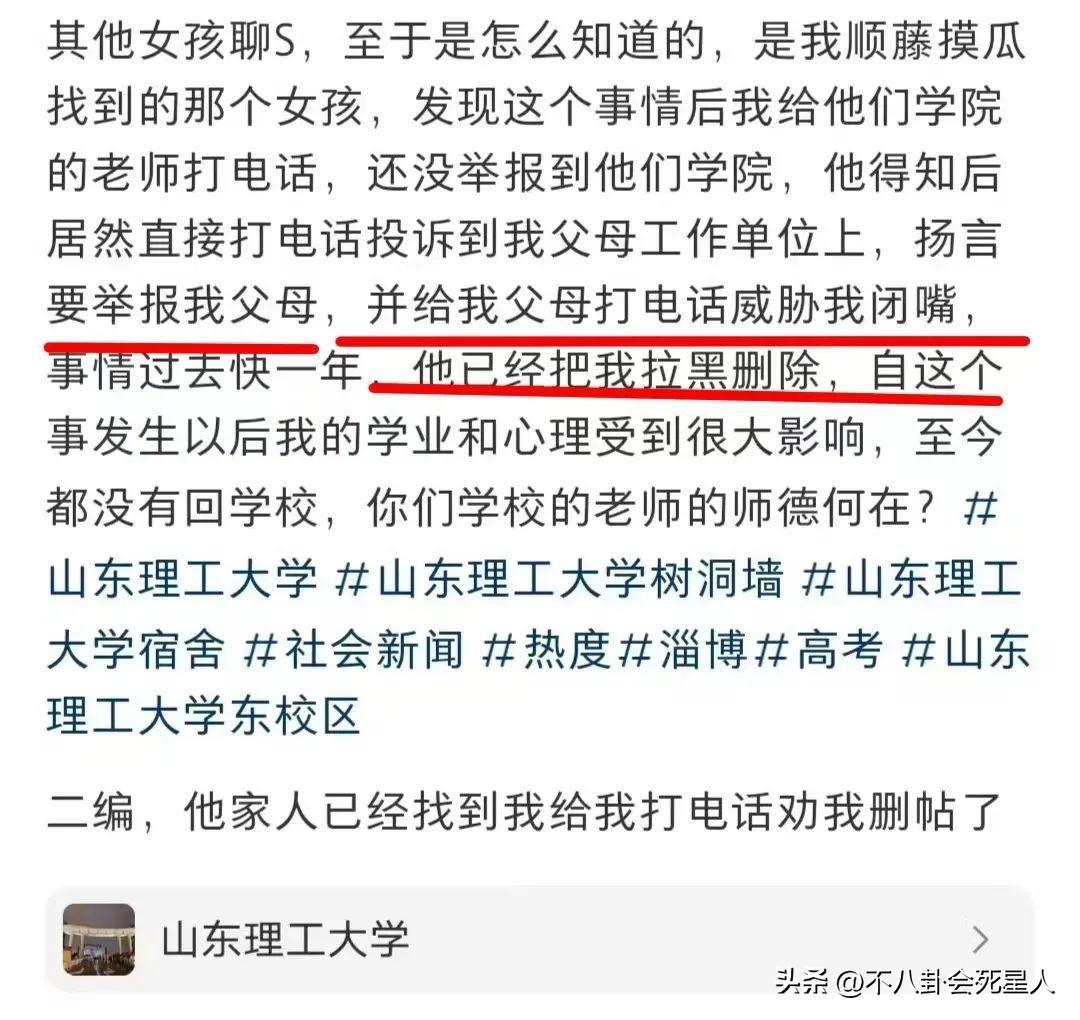Open hashtag #社会新闻
Screen dimensions: 1080x1020
[x=355, y=650]
